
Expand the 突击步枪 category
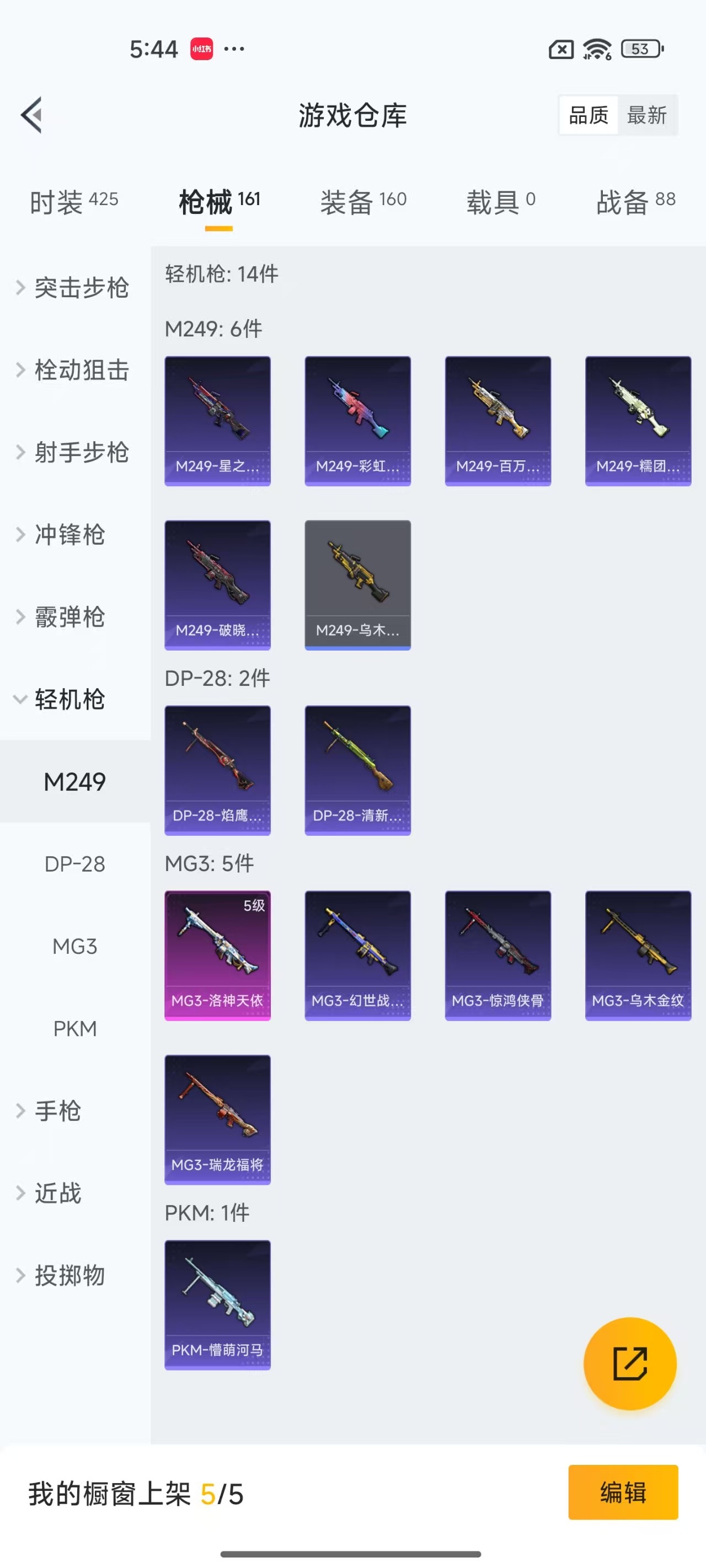[73, 287]
